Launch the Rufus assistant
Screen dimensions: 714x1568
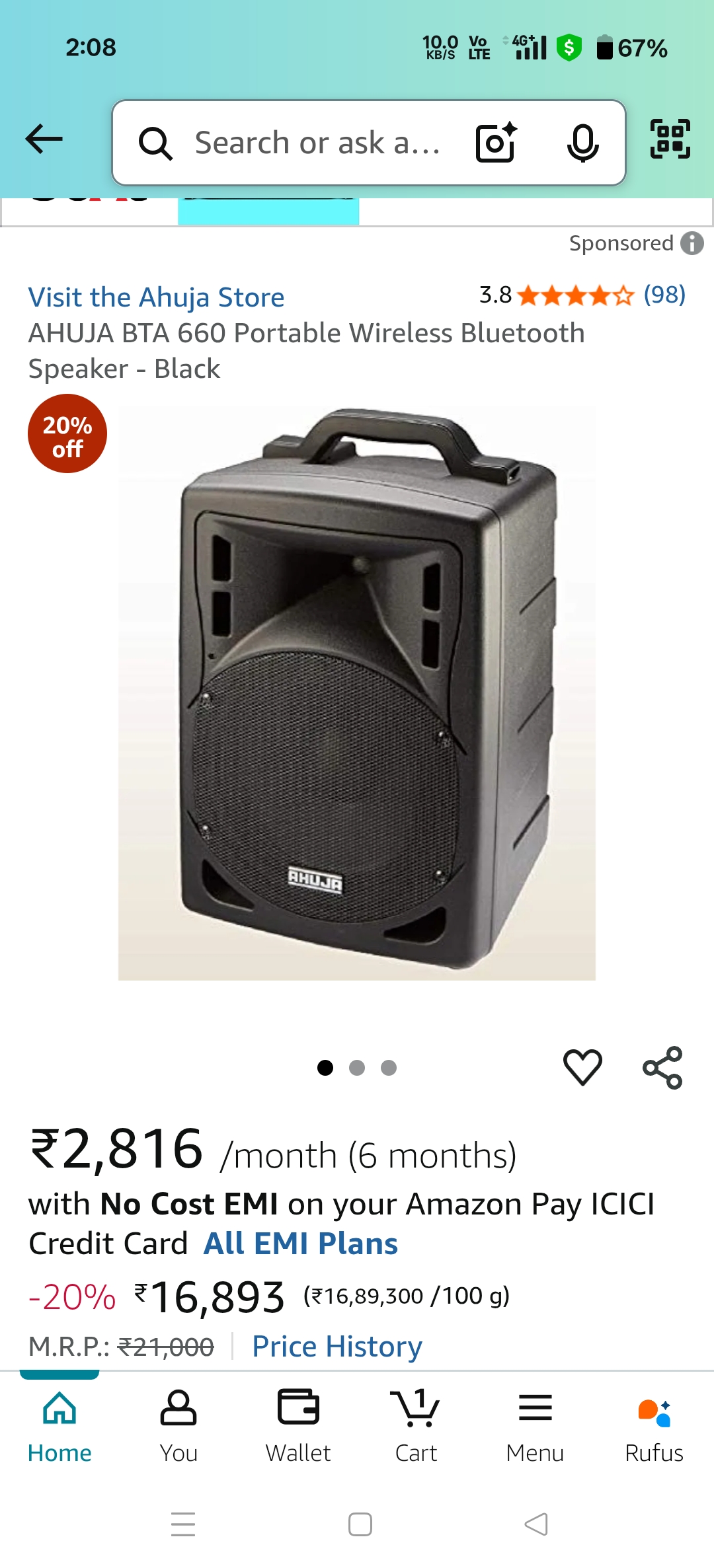pos(654,1425)
